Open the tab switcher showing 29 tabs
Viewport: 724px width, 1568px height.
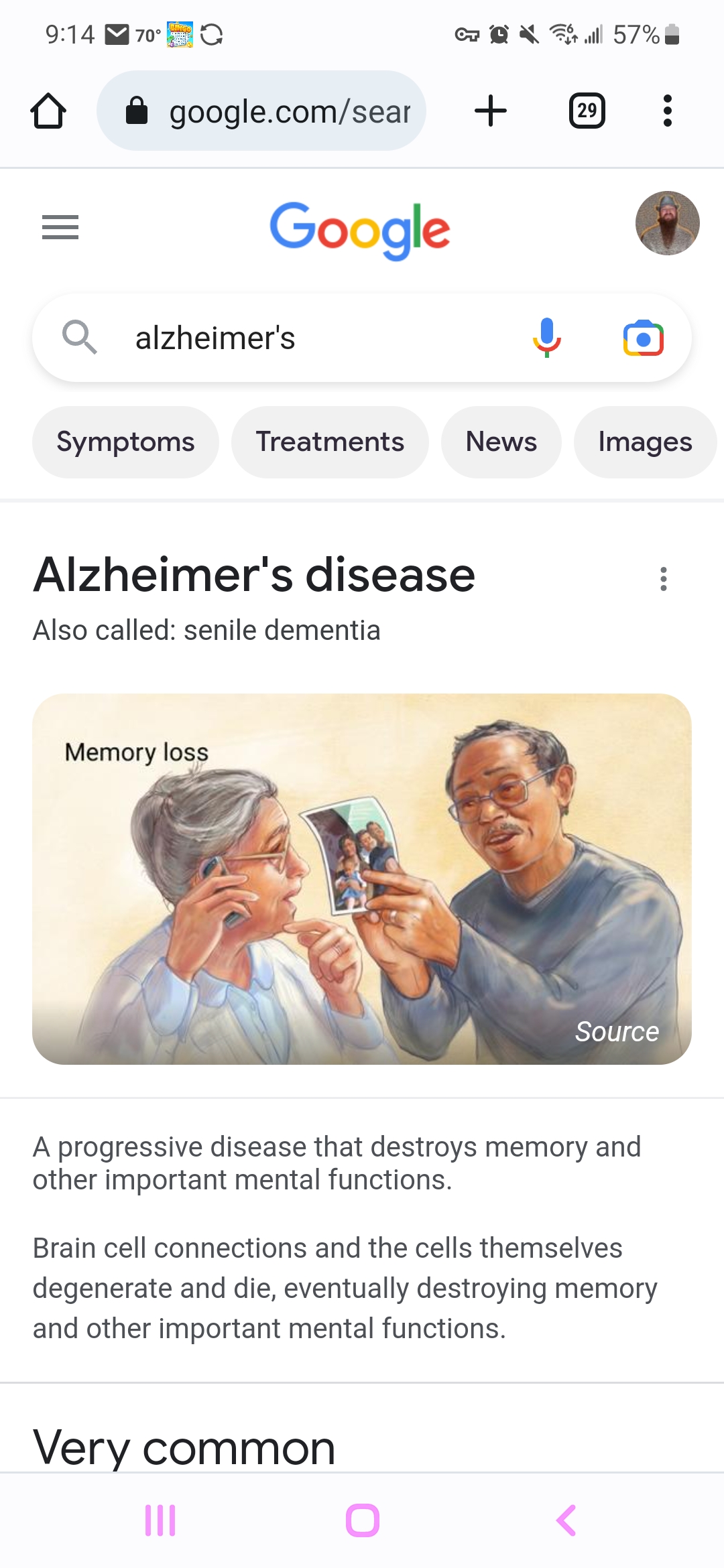pyautogui.click(x=587, y=111)
